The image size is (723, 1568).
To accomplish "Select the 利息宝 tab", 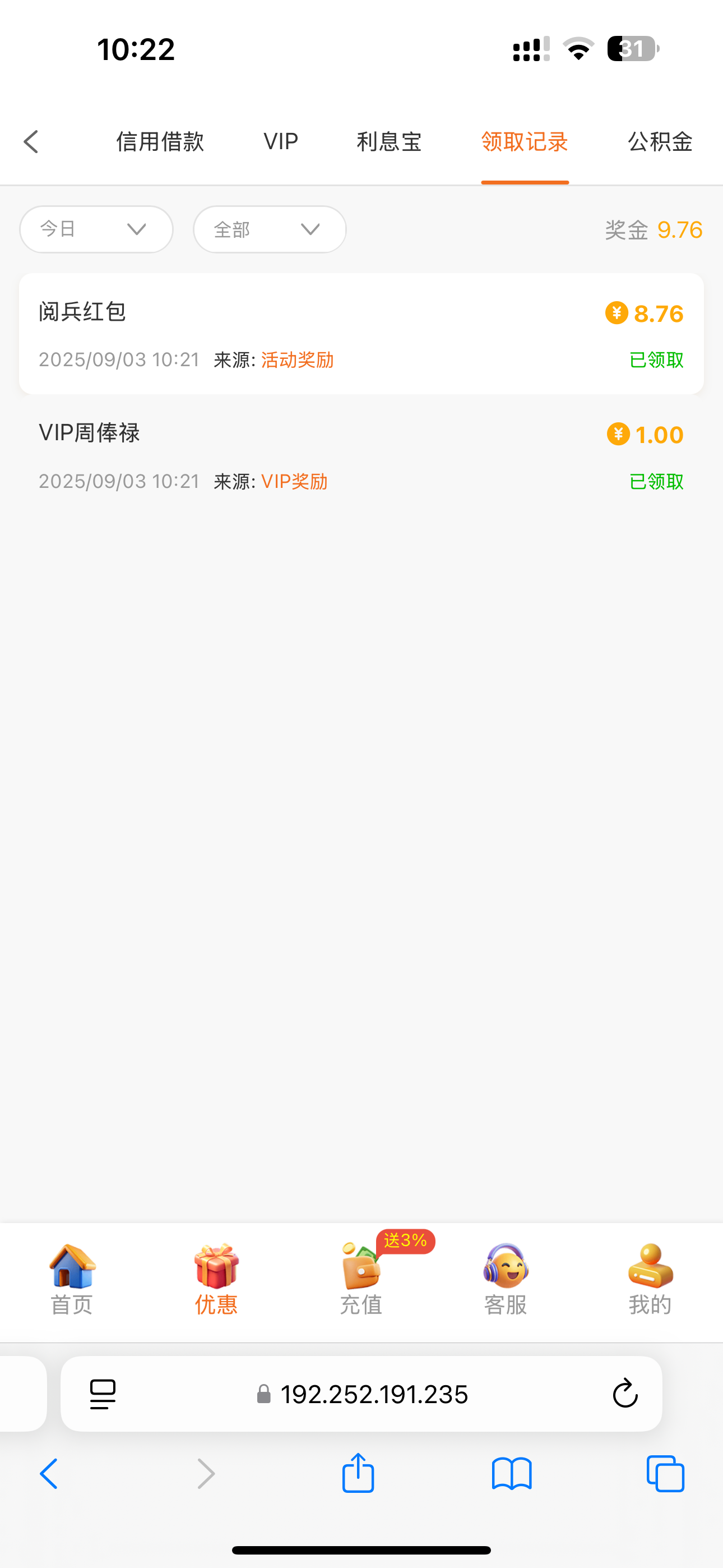I will [389, 142].
